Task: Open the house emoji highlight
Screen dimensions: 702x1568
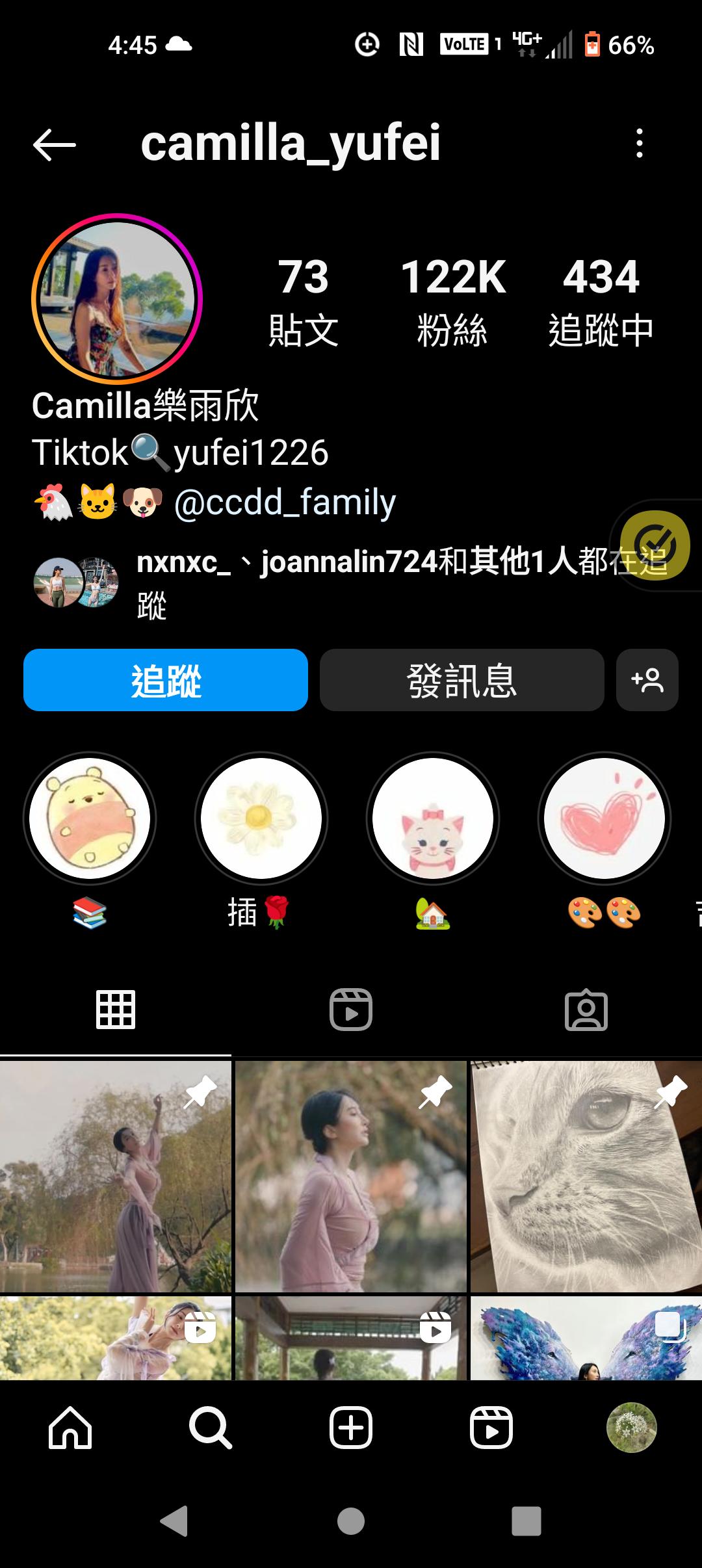Action: coord(432,818)
